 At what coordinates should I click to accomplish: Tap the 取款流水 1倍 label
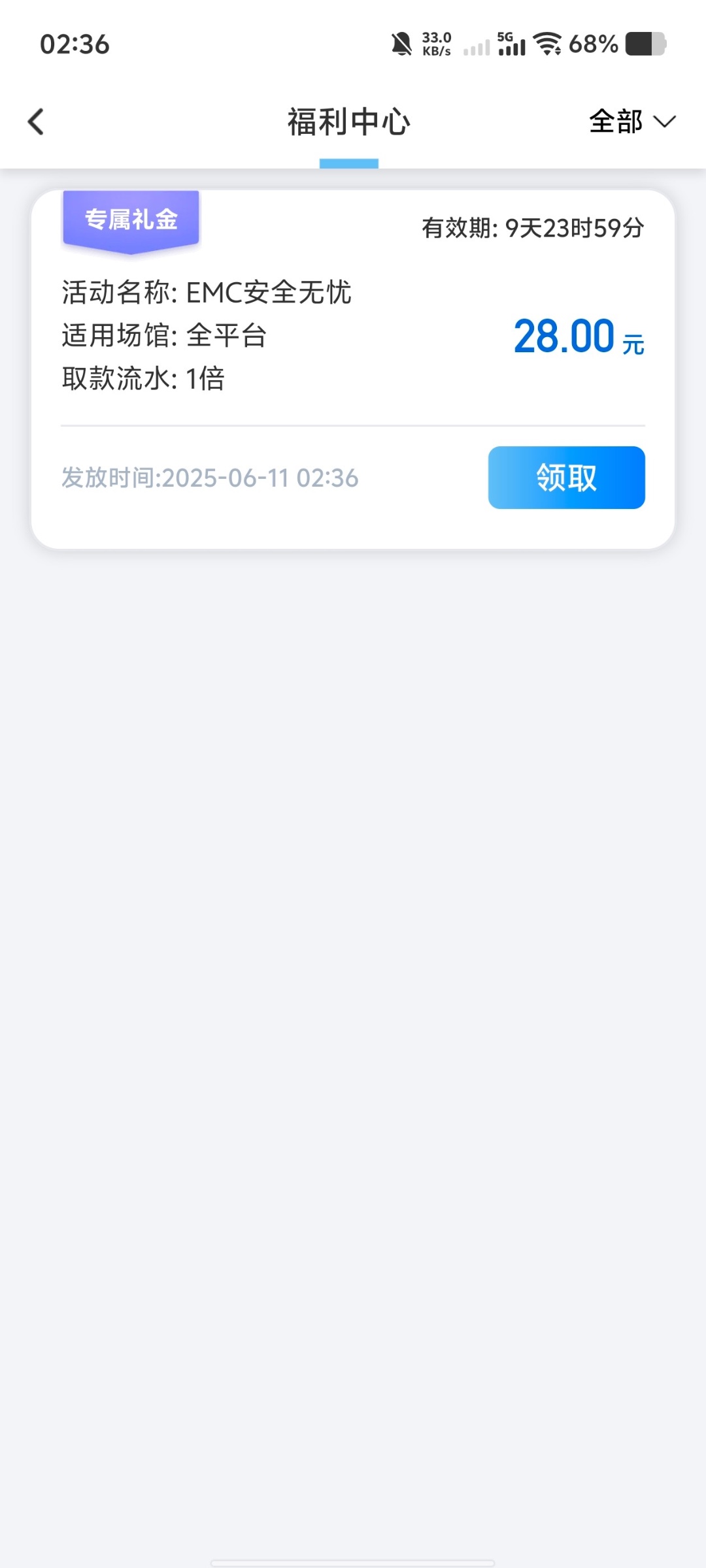point(143,379)
